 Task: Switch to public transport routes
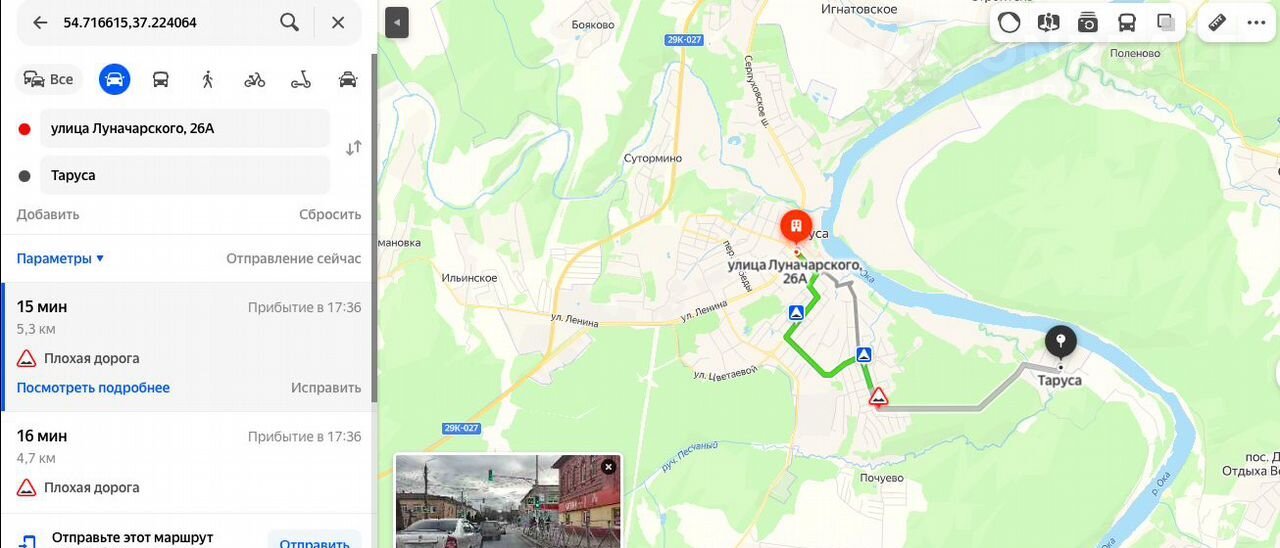pos(160,79)
